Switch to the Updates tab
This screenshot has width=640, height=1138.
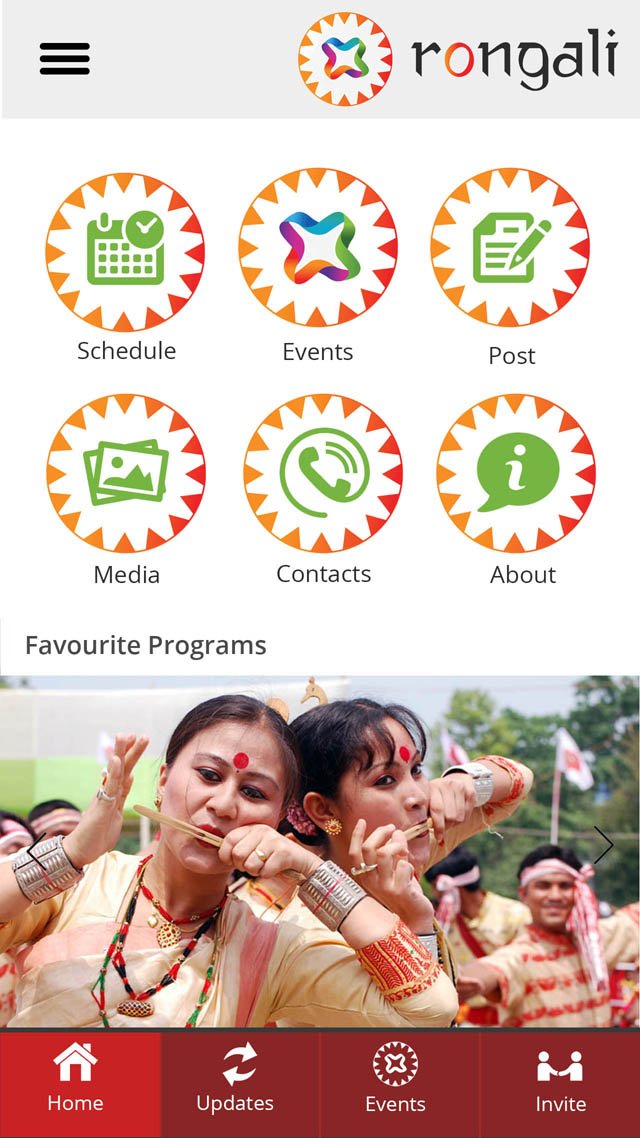(236, 1080)
